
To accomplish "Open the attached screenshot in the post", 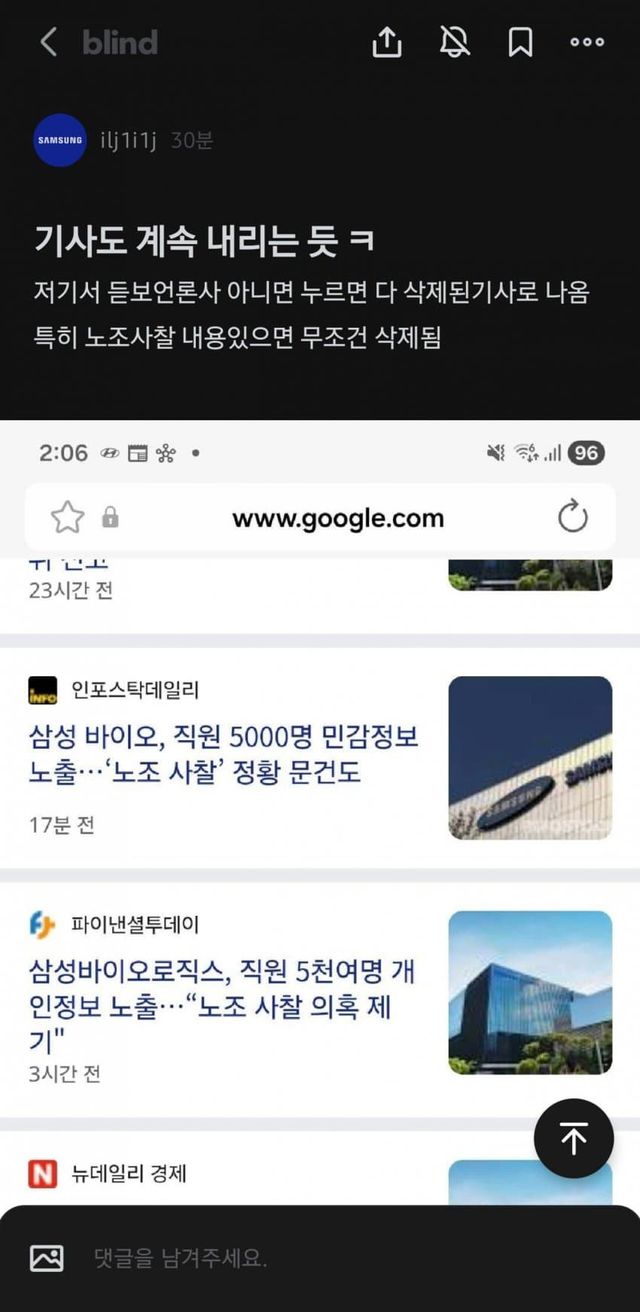I will [x=320, y=800].
